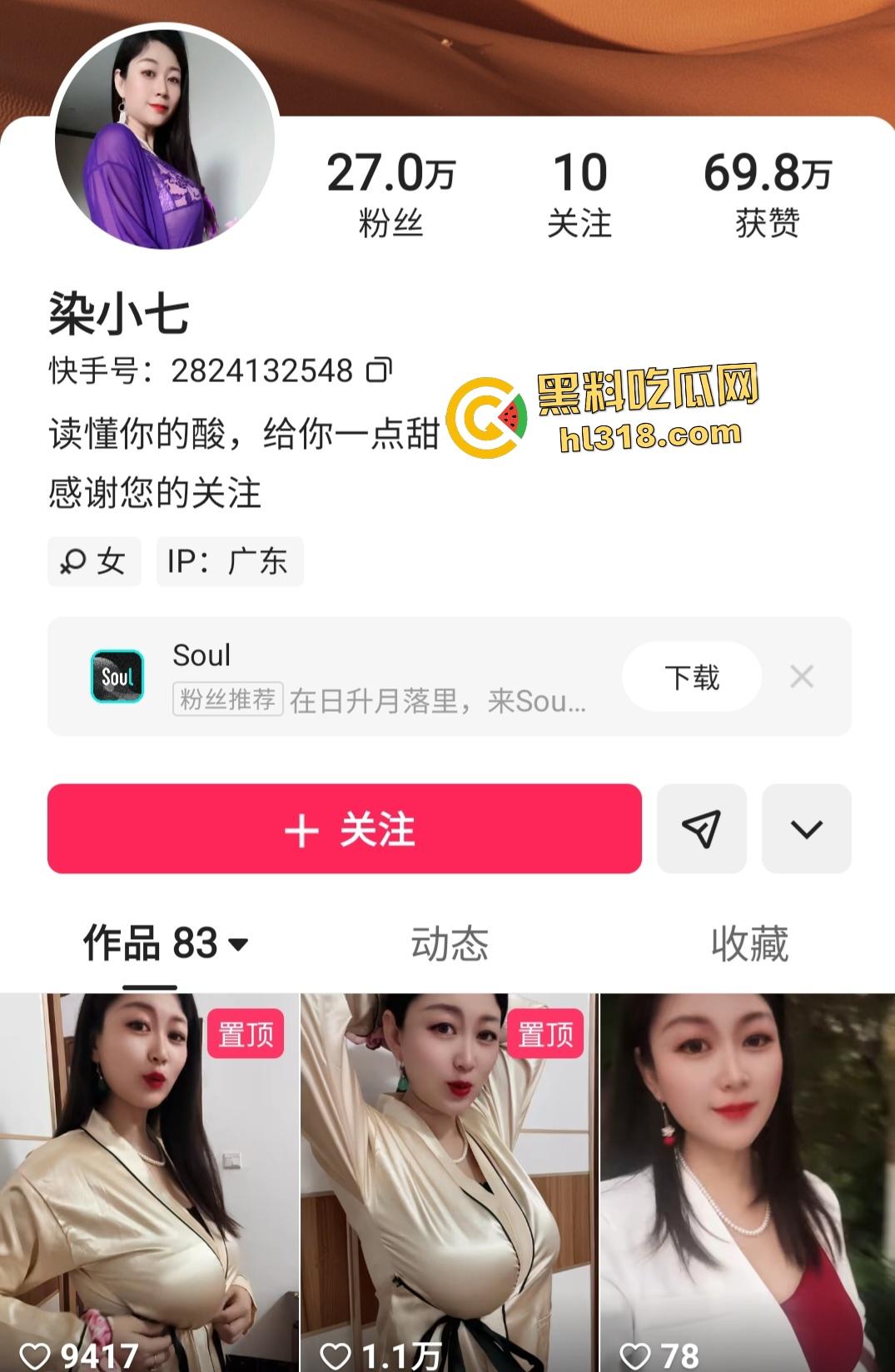The height and width of the screenshot is (1372, 895).
Task: Click the IP：广东 location tag
Action: pyautogui.click(x=230, y=562)
